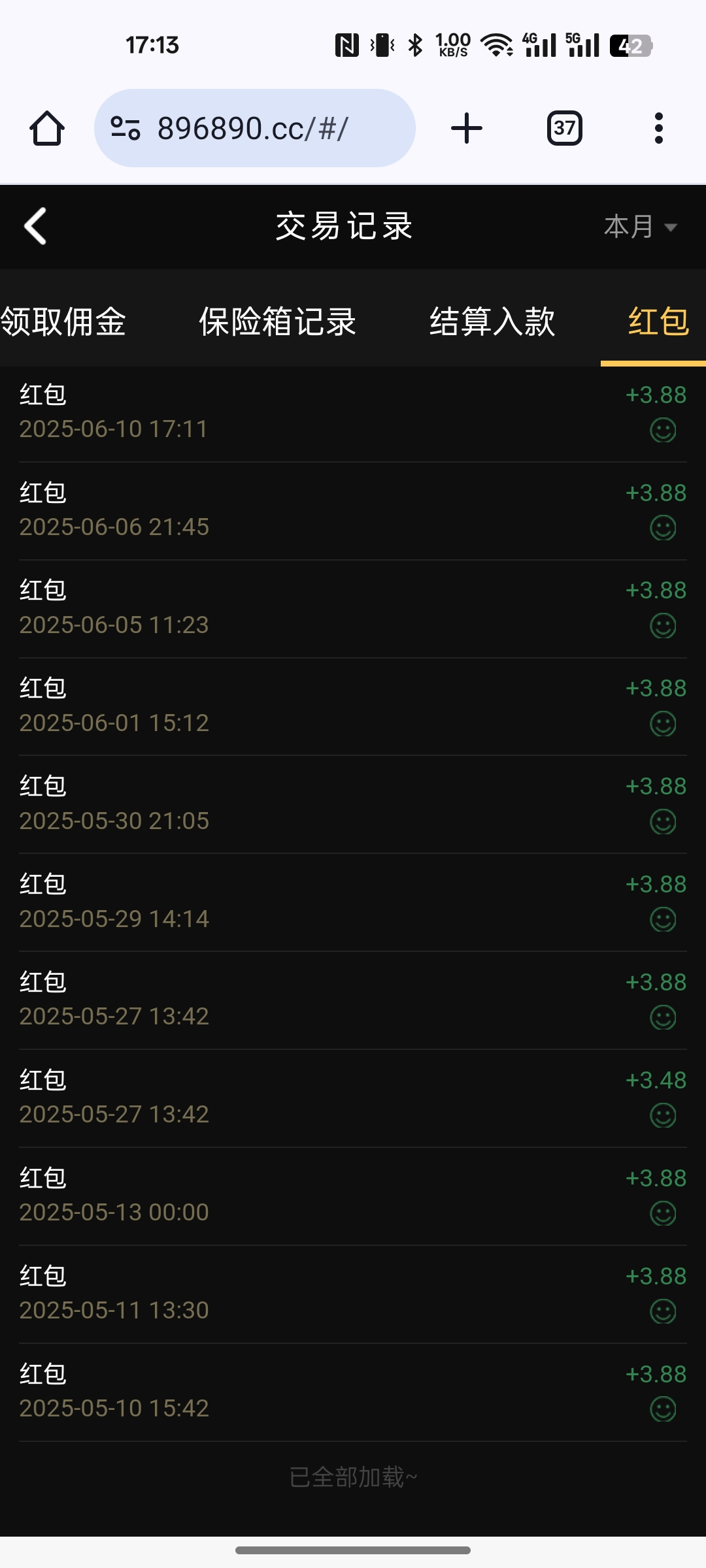The height and width of the screenshot is (1568, 706).
Task: Open a new browser tab
Action: point(467,128)
